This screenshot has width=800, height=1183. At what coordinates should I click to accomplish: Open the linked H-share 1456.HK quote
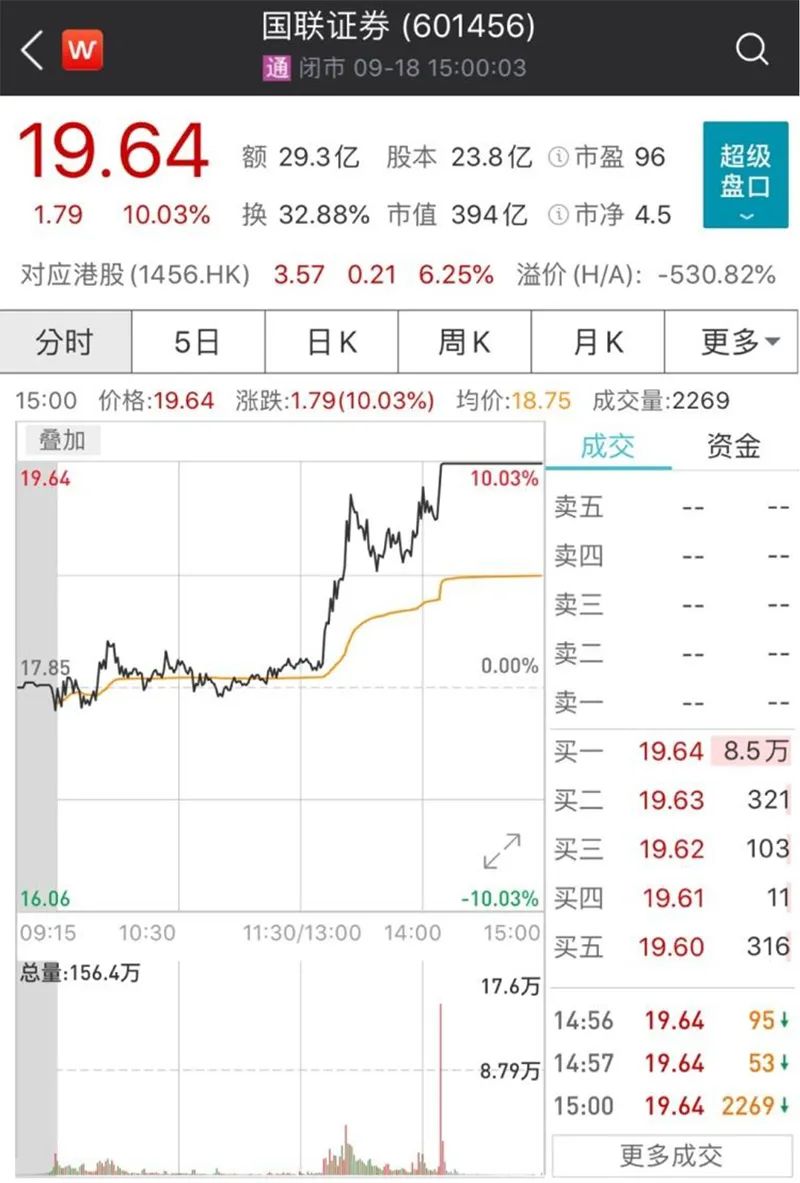[x=135, y=274]
